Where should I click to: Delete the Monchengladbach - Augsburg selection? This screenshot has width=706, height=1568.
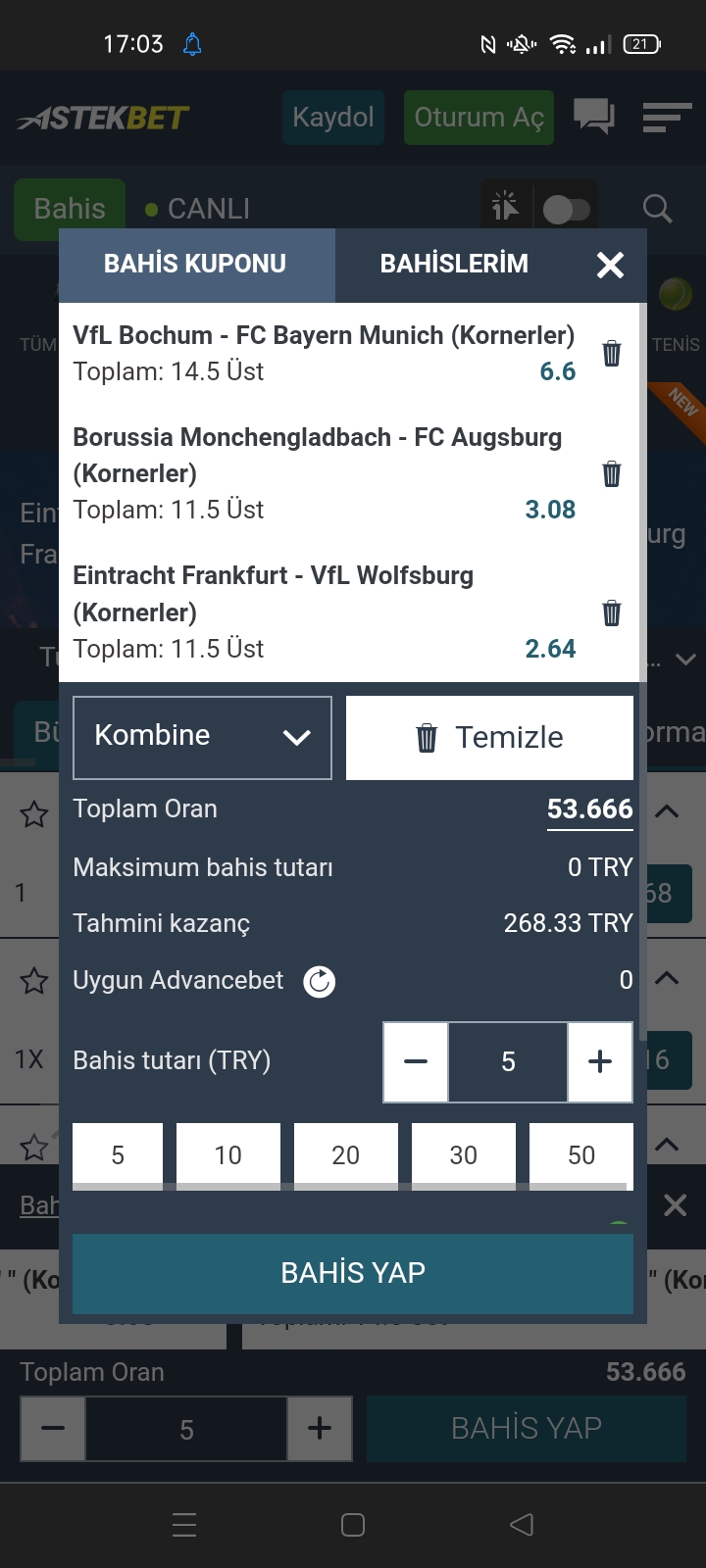coord(612,473)
